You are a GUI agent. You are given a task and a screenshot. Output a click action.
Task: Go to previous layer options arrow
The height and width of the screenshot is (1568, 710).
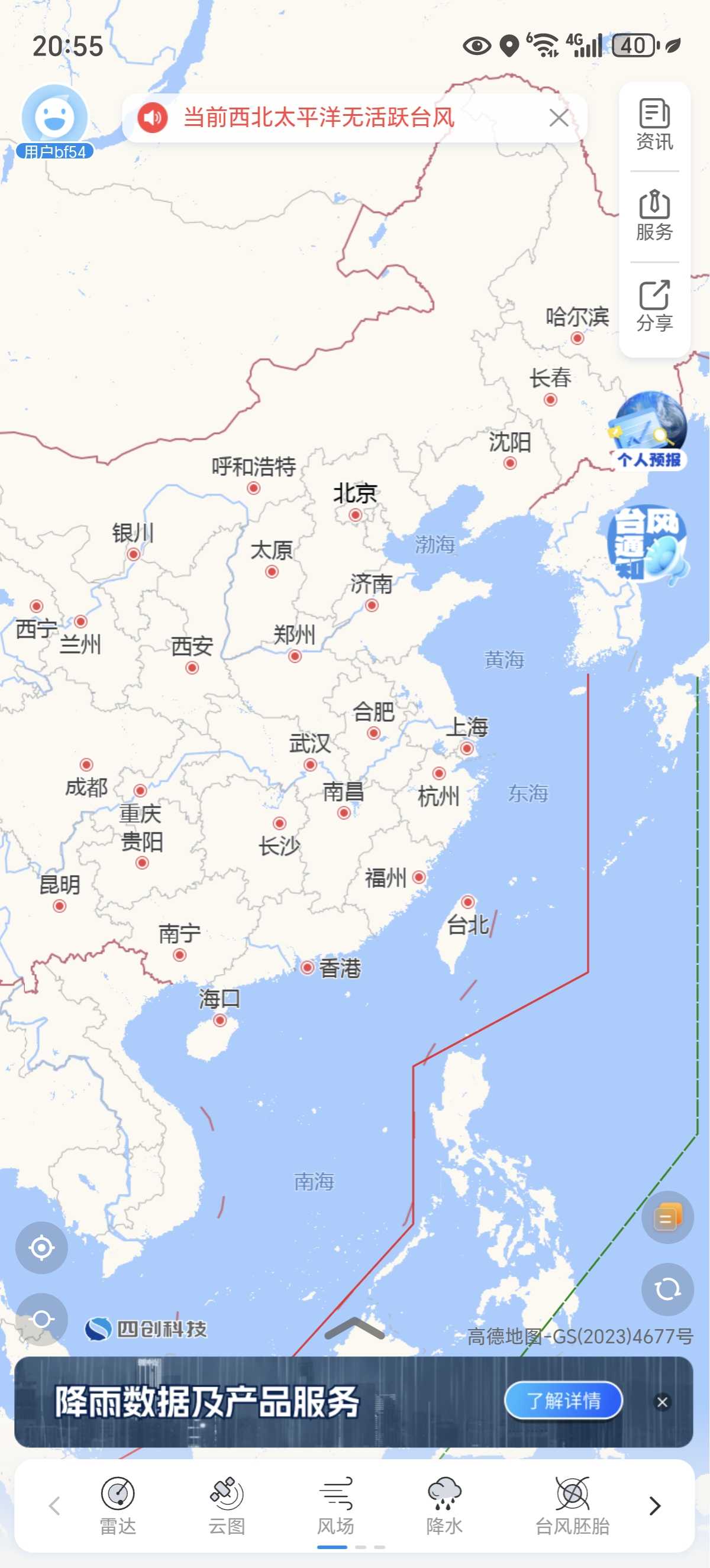tap(54, 1505)
